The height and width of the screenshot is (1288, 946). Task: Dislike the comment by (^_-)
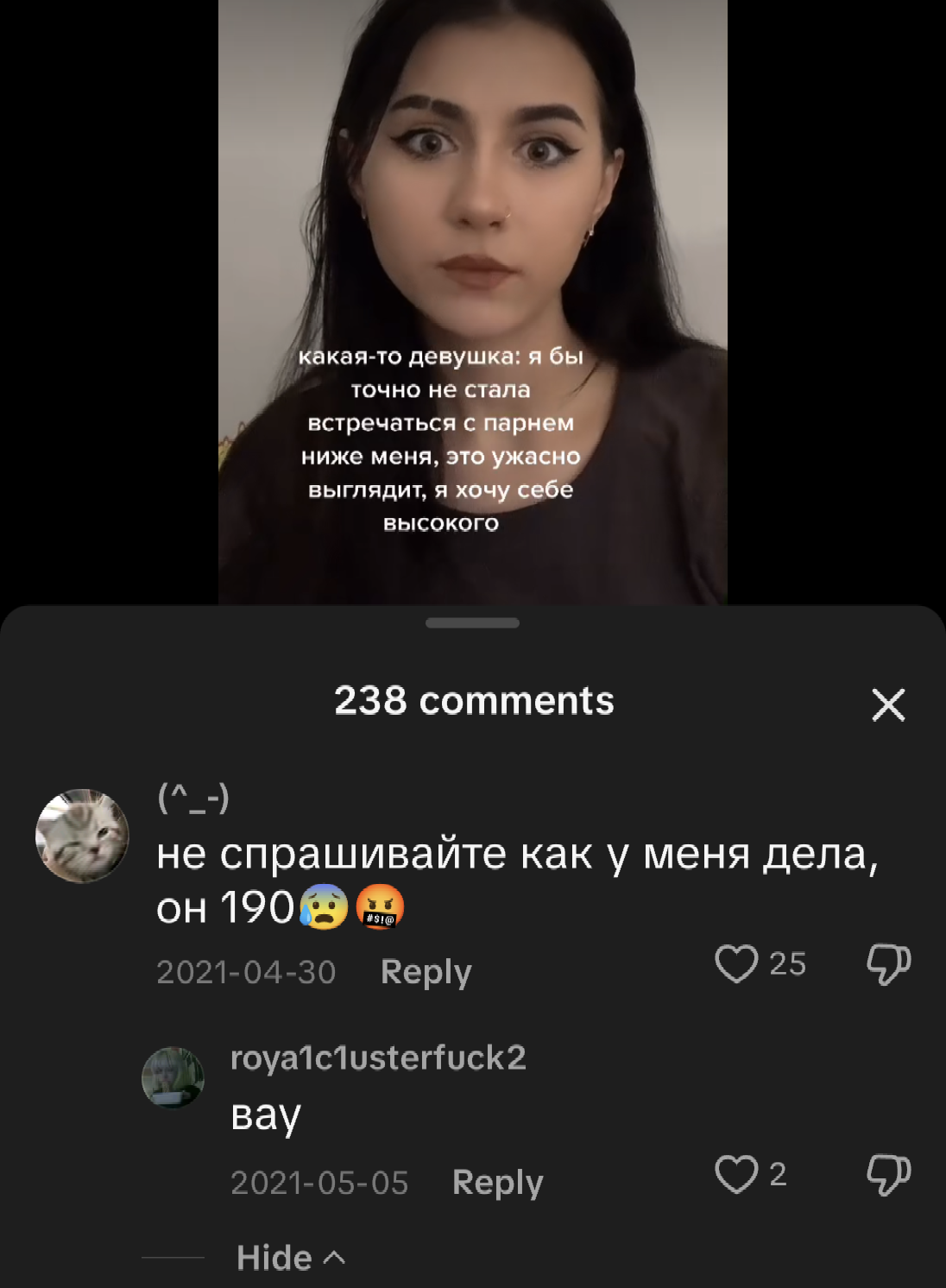[x=888, y=963]
